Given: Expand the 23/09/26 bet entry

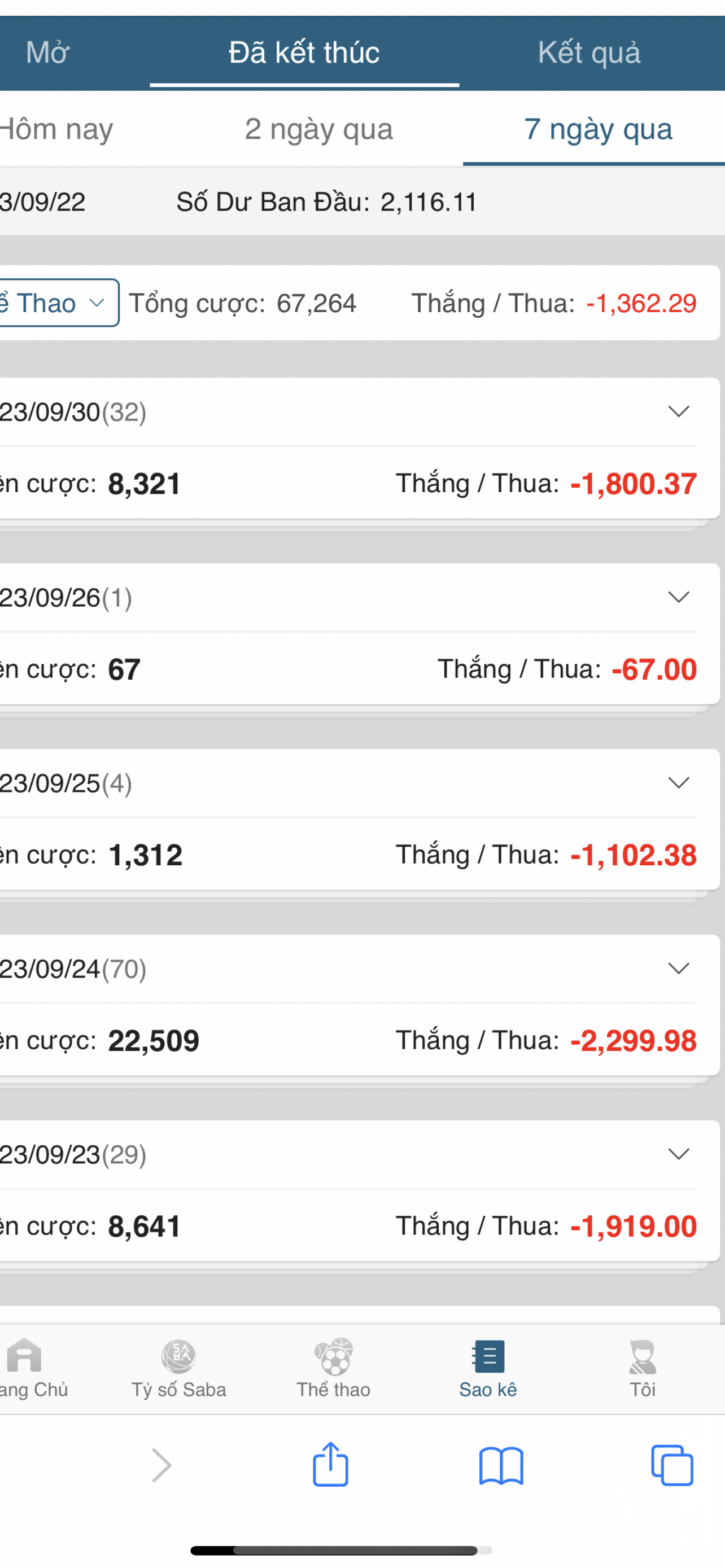Looking at the screenshot, I should 678,598.
